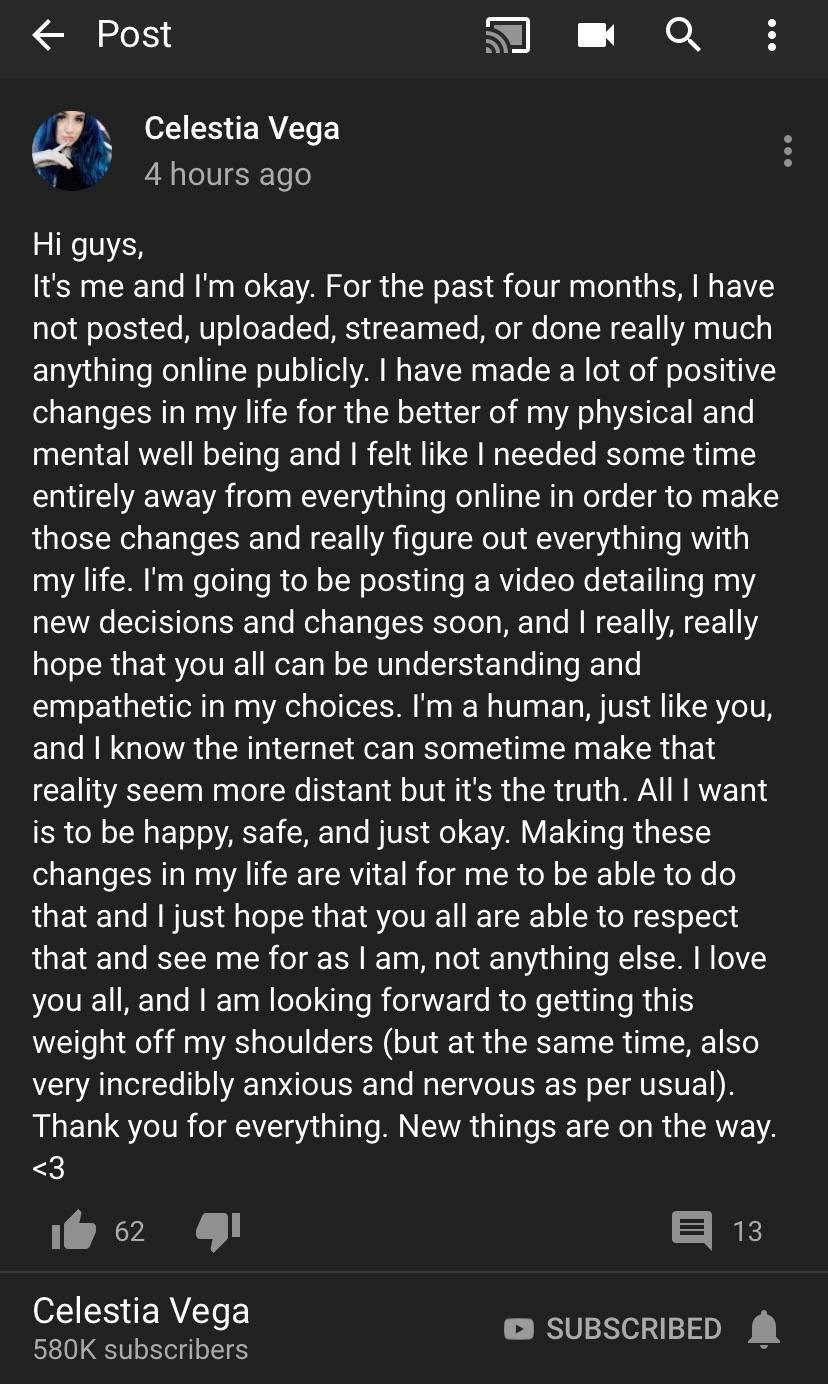The height and width of the screenshot is (1384, 828).
Task: Tap the Subscribed button
Action: 613,1328
